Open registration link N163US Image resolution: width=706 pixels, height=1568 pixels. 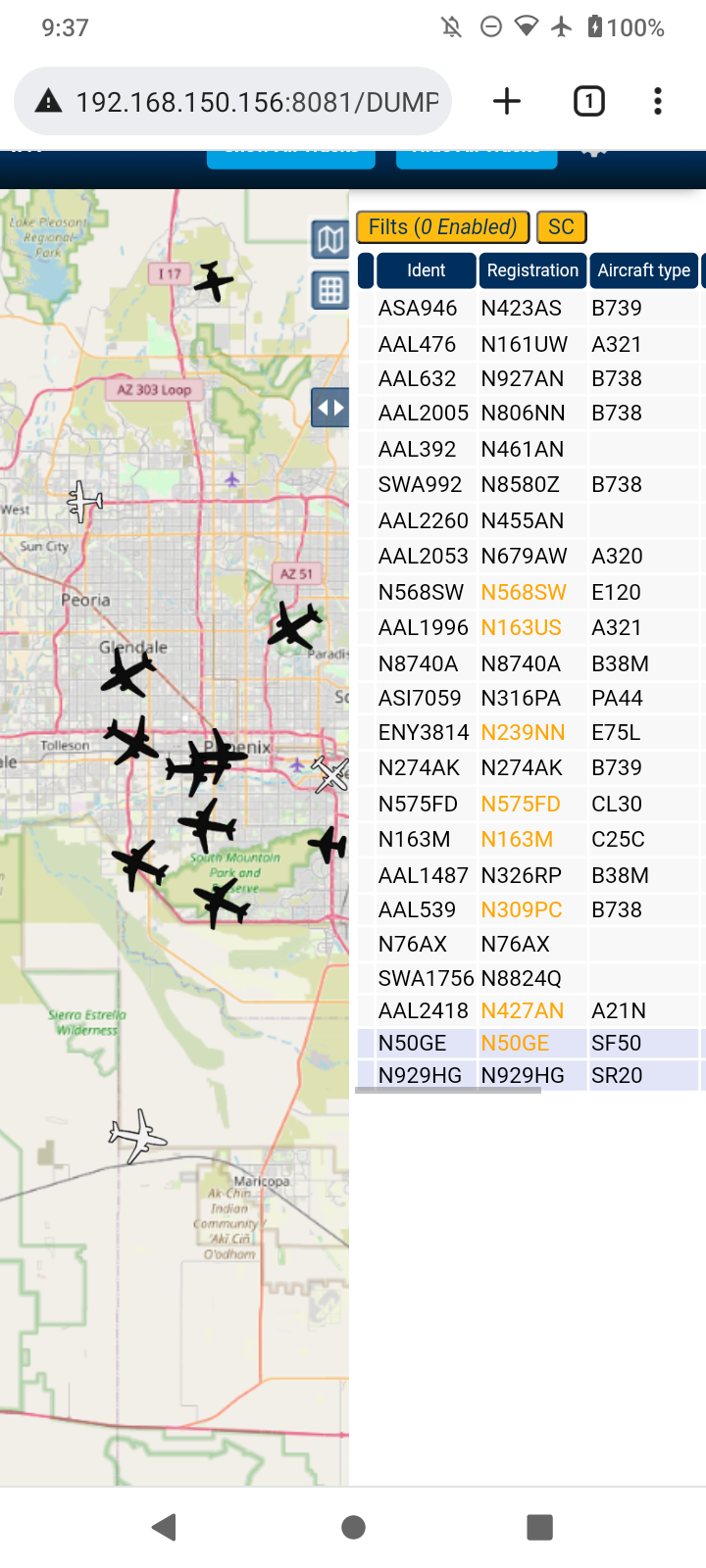tap(521, 627)
